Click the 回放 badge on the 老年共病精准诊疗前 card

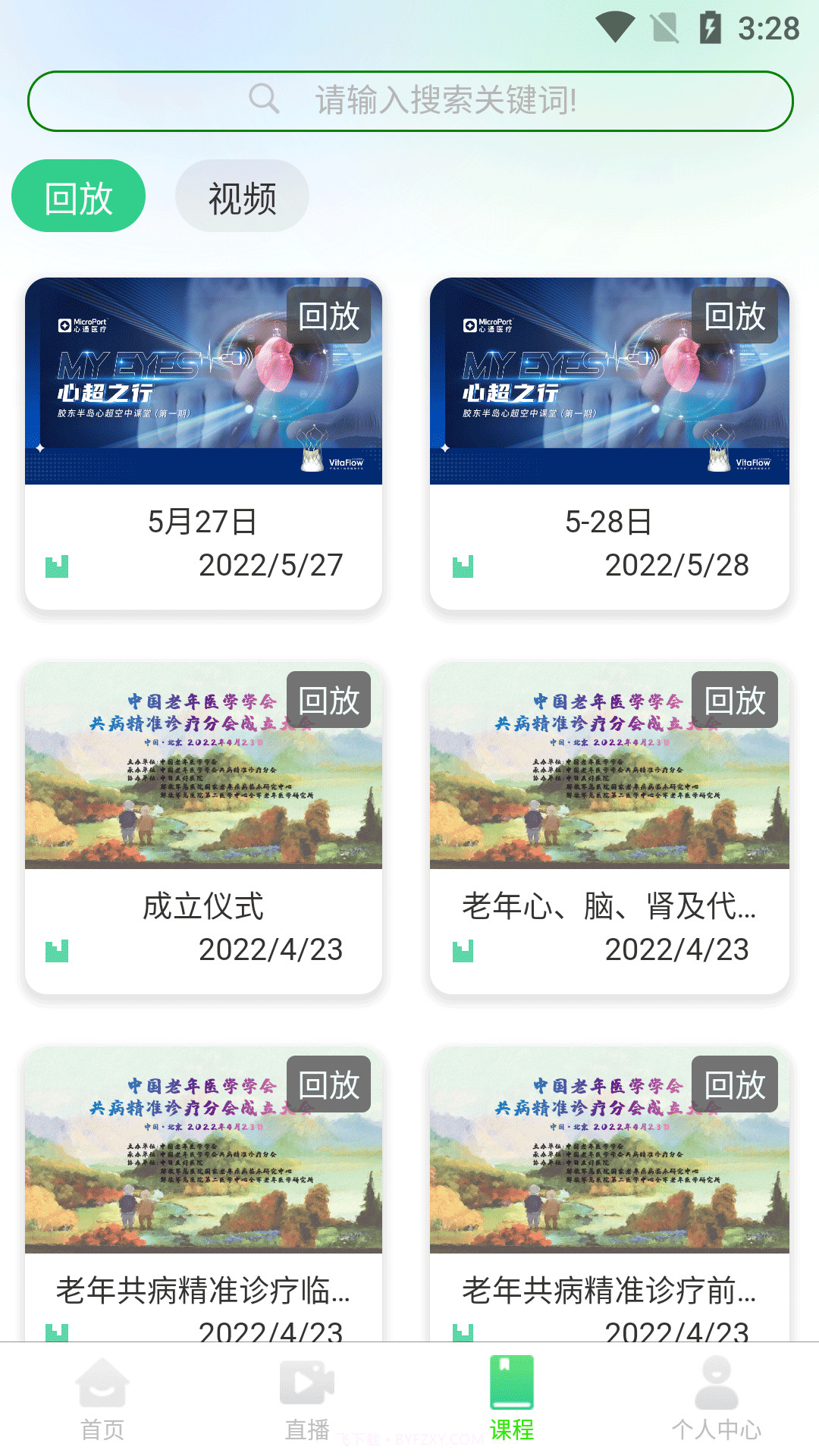point(735,1085)
